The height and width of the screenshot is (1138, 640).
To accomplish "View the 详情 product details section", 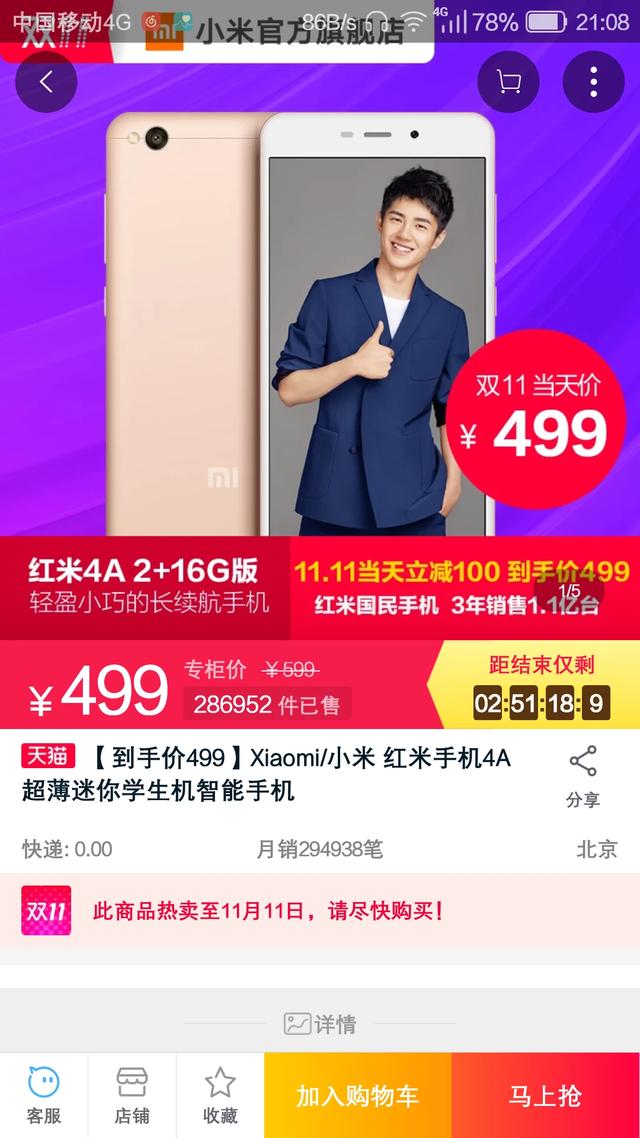I will [320, 1024].
